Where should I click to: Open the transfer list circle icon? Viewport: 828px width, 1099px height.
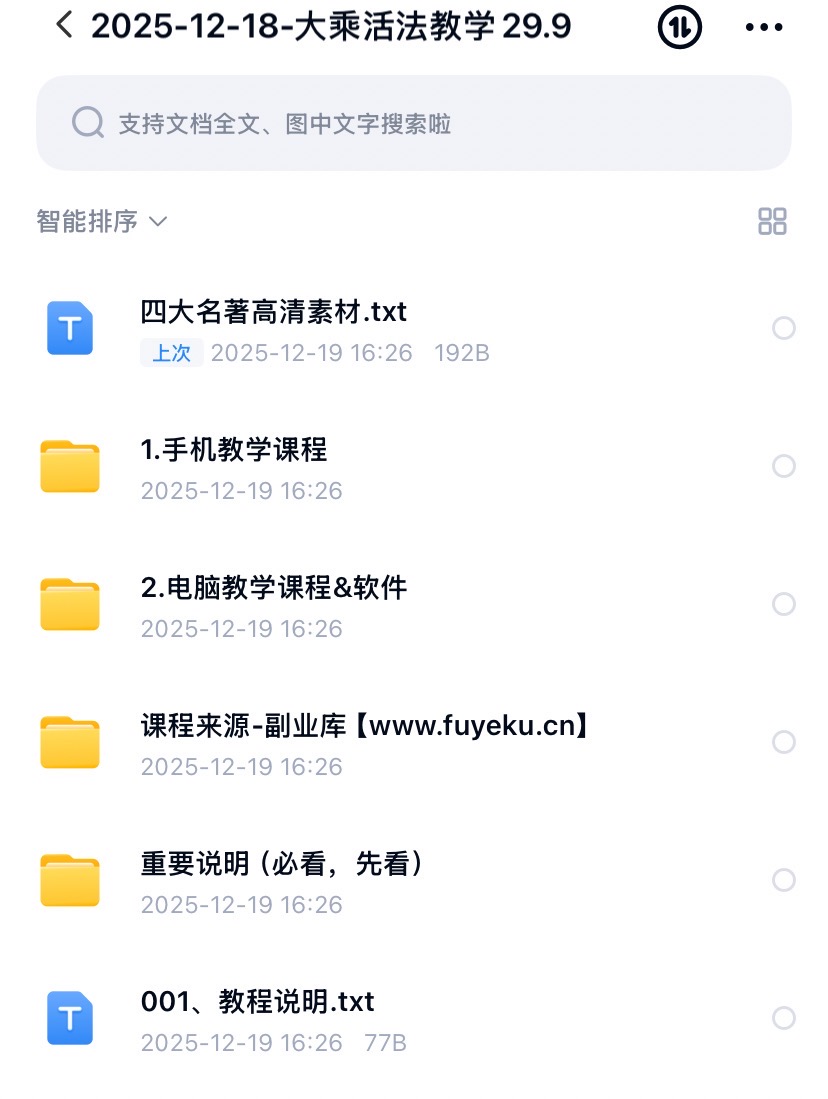click(678, 29)
